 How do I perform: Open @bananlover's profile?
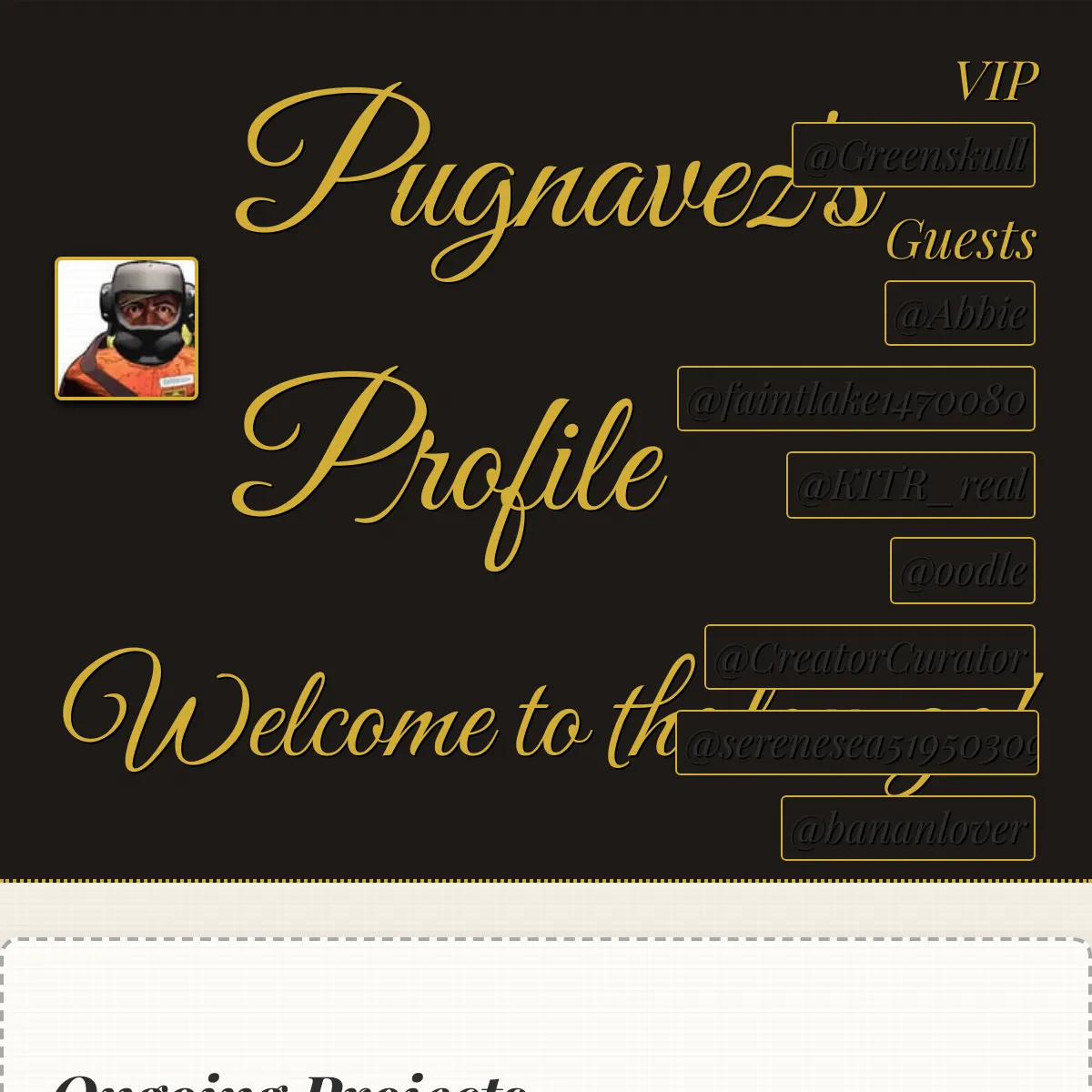[x=908, y=828]
